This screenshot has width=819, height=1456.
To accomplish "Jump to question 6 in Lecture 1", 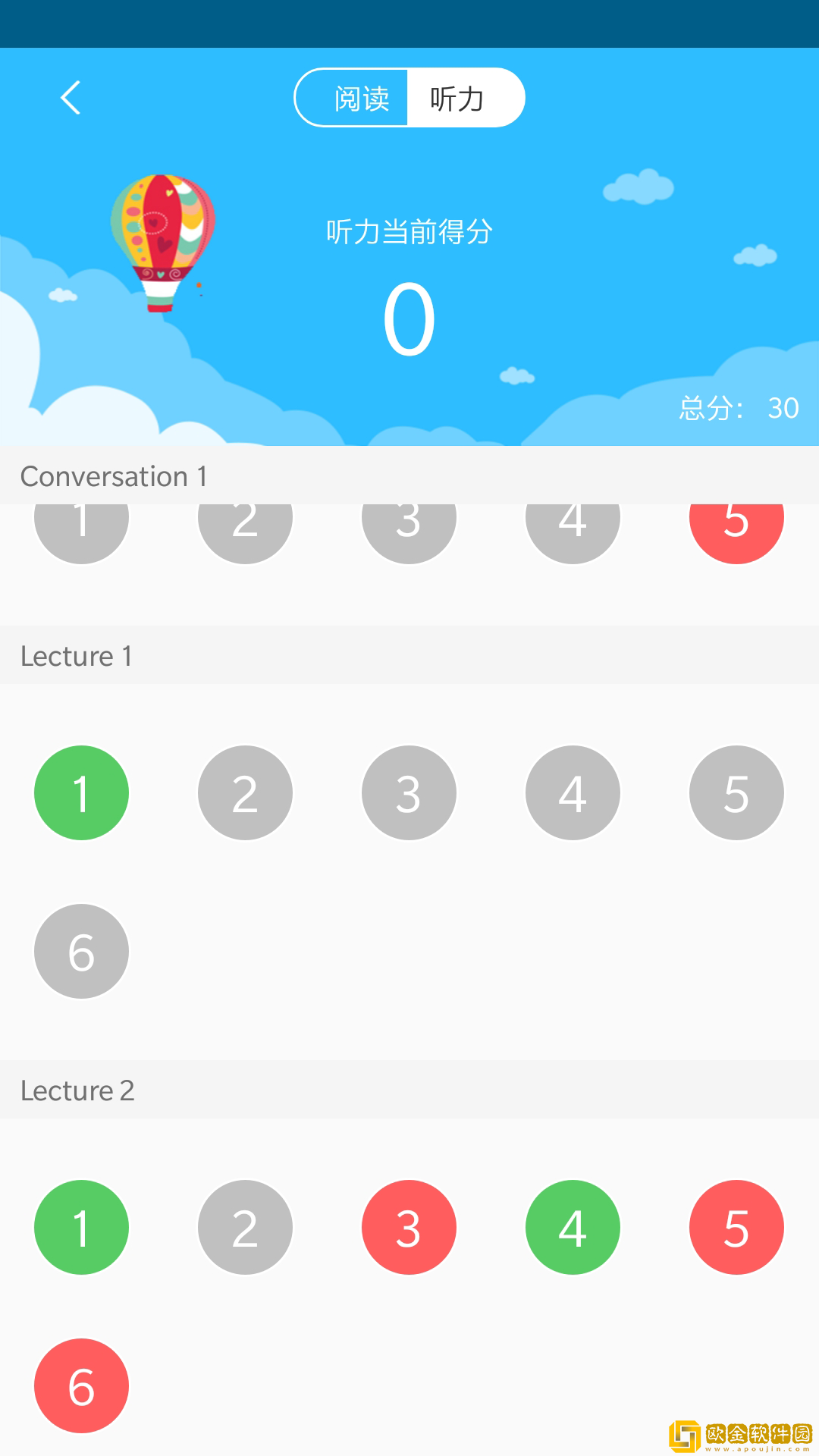I will pos(81,951).
